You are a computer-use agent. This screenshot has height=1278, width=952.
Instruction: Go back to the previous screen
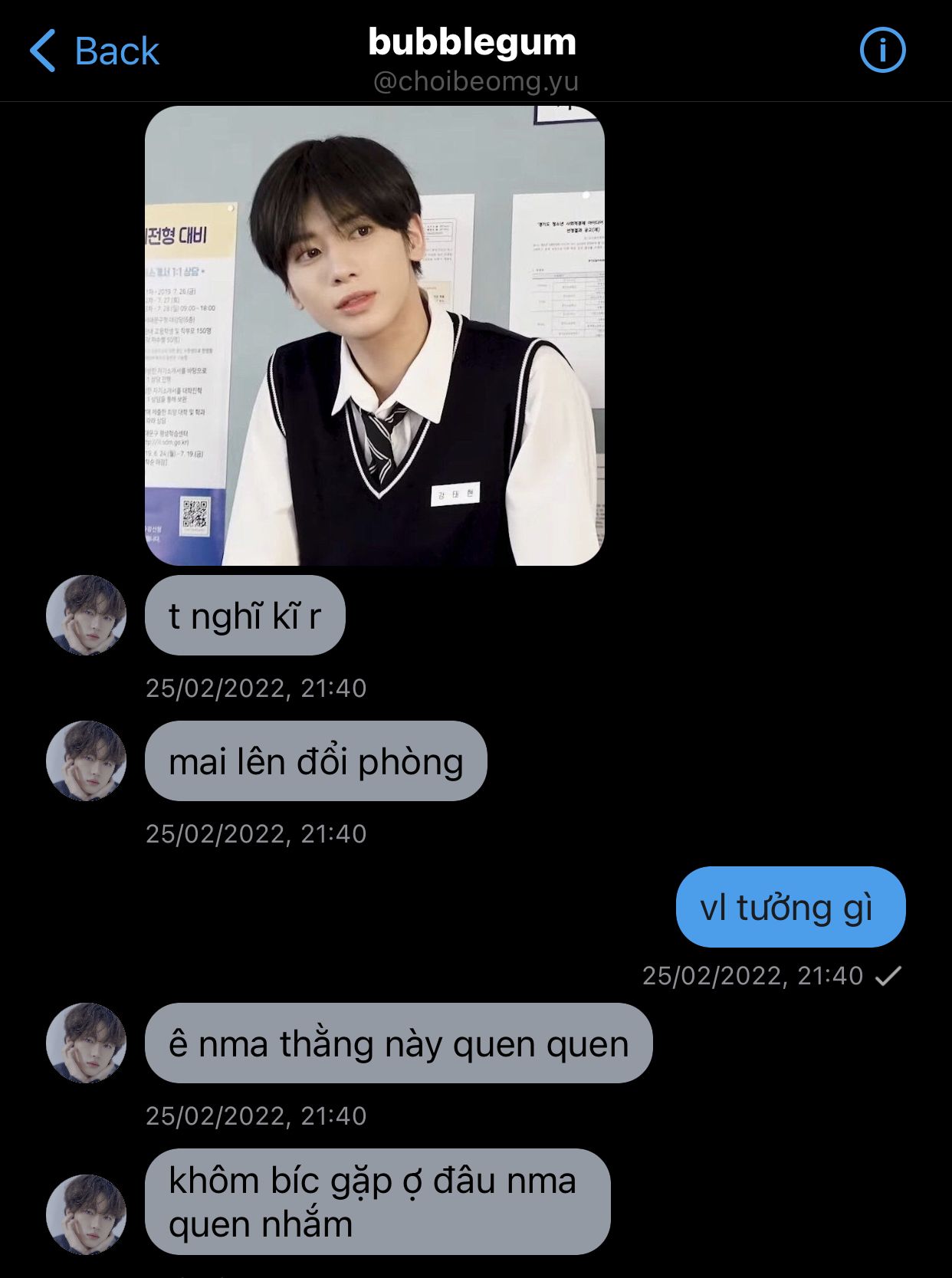pos(94,51)
